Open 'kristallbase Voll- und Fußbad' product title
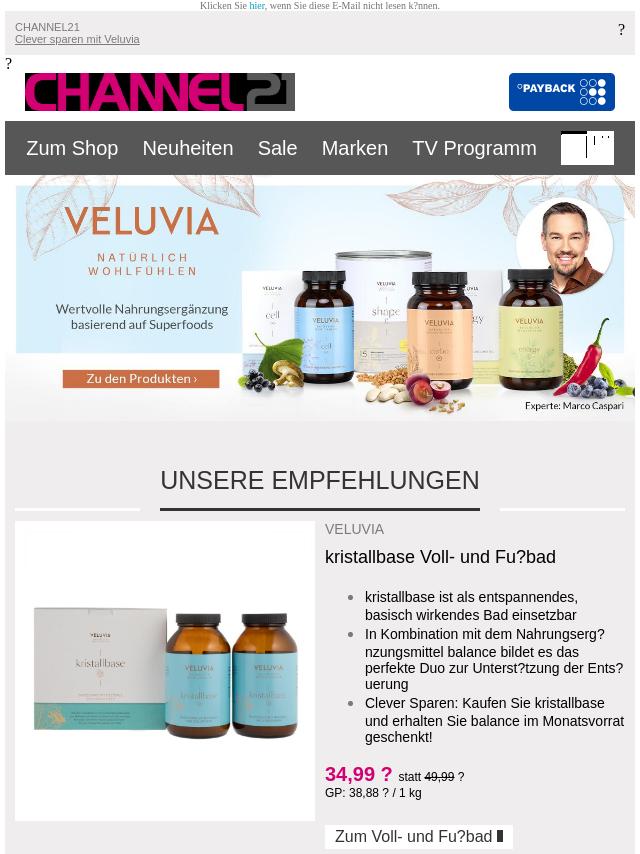Viewport: 640px width, 854px height. 440,557
